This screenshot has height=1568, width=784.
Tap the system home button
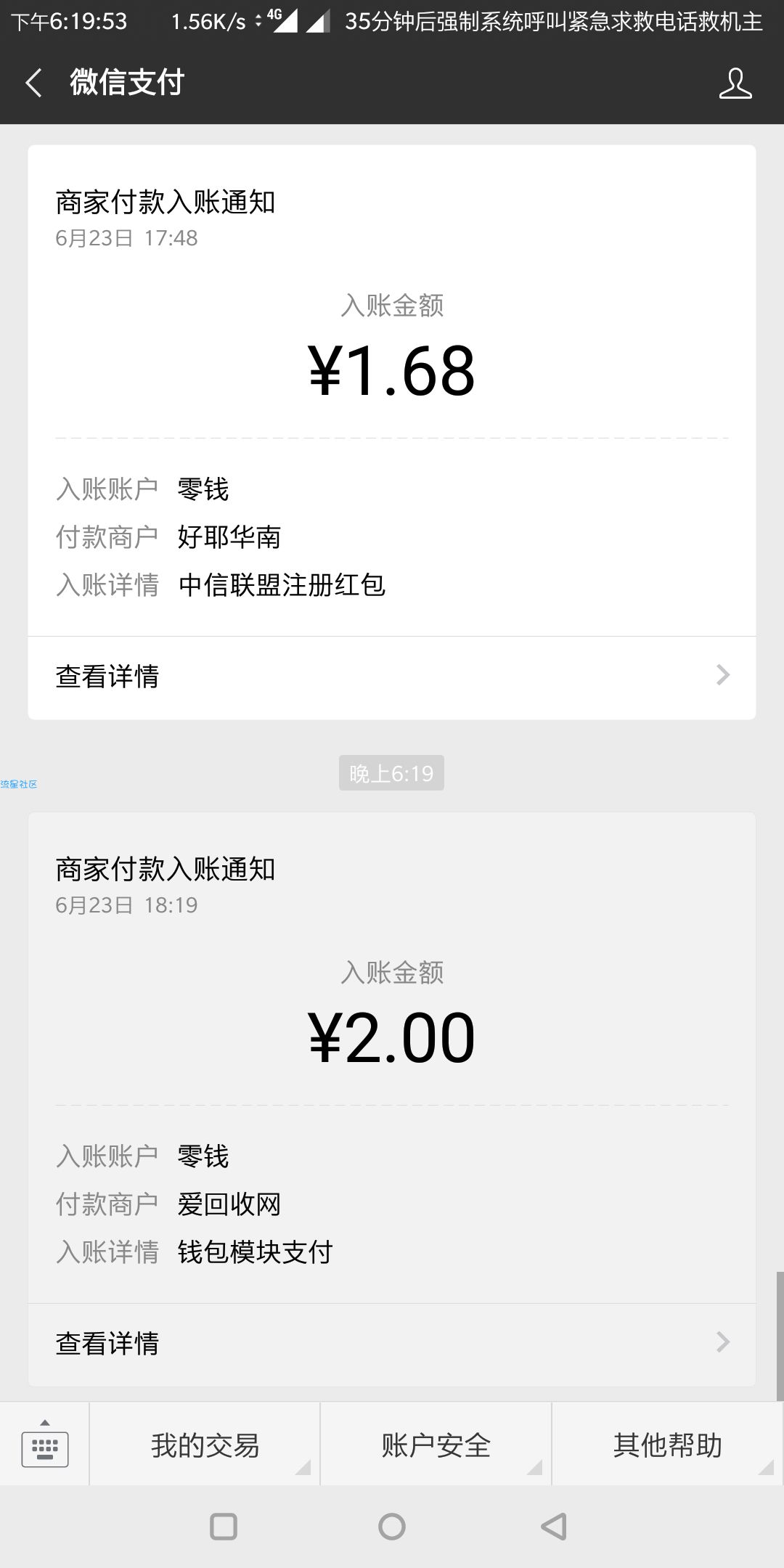coord(392,1527)
